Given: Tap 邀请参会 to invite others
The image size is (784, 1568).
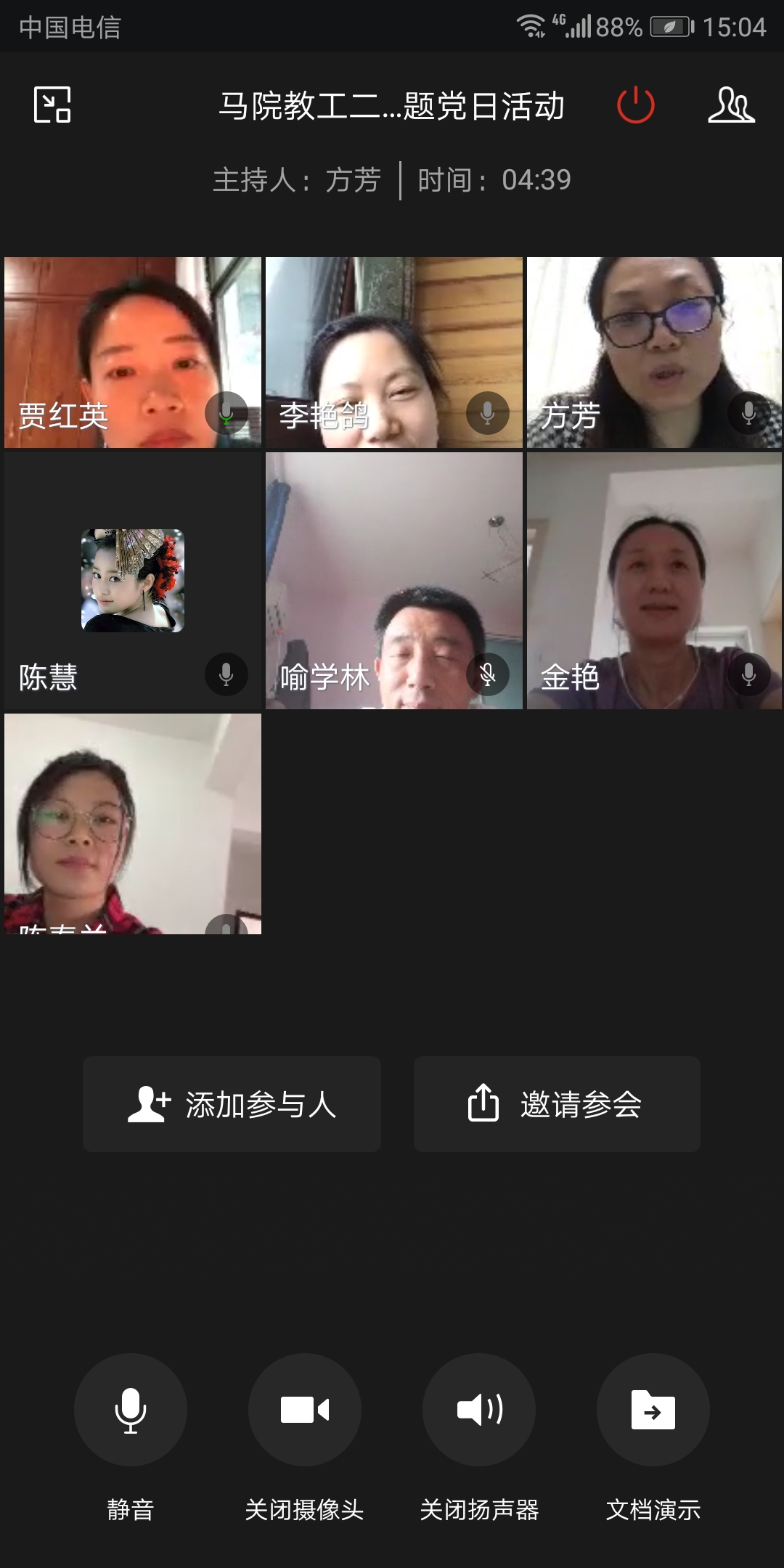Looking at the screenshot, I should click(557, 1104).
